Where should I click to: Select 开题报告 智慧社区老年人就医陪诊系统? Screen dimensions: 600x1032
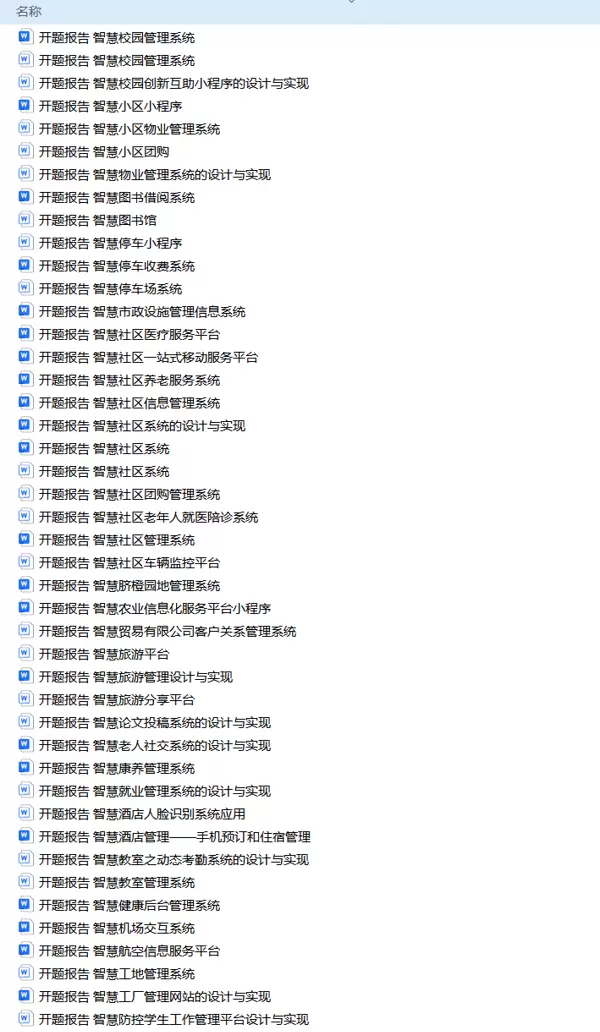148,517
